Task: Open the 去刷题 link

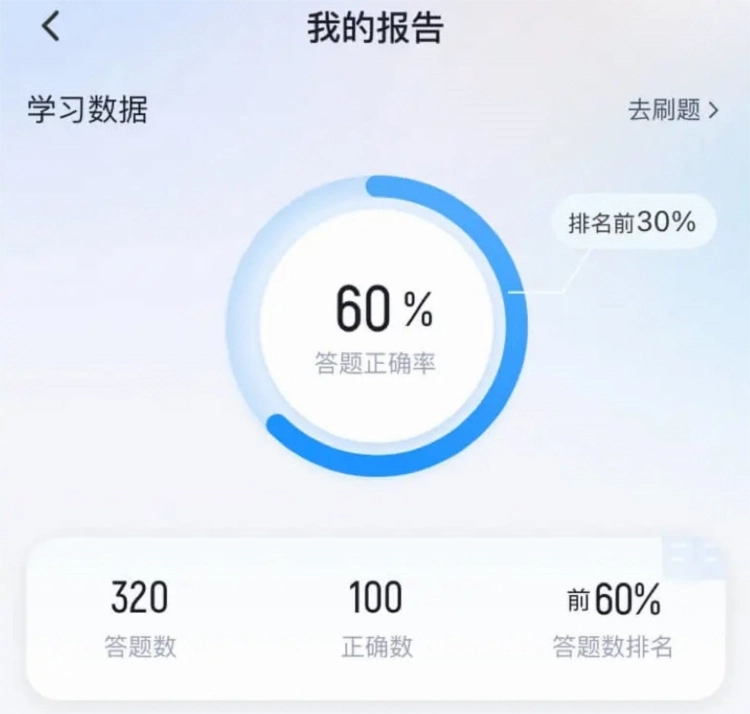Action: [673, 110]
